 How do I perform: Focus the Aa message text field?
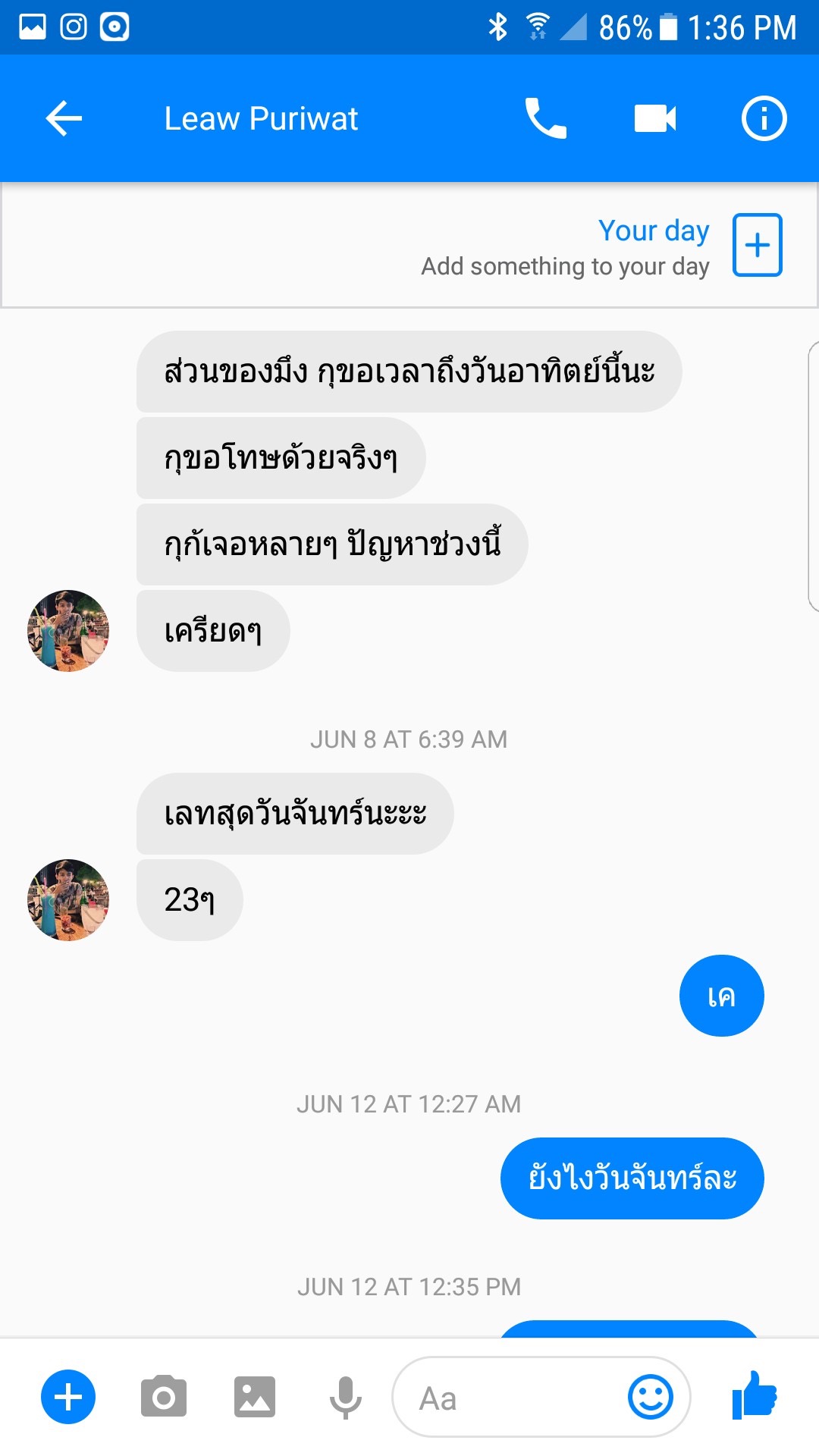tap(508, 1398)
